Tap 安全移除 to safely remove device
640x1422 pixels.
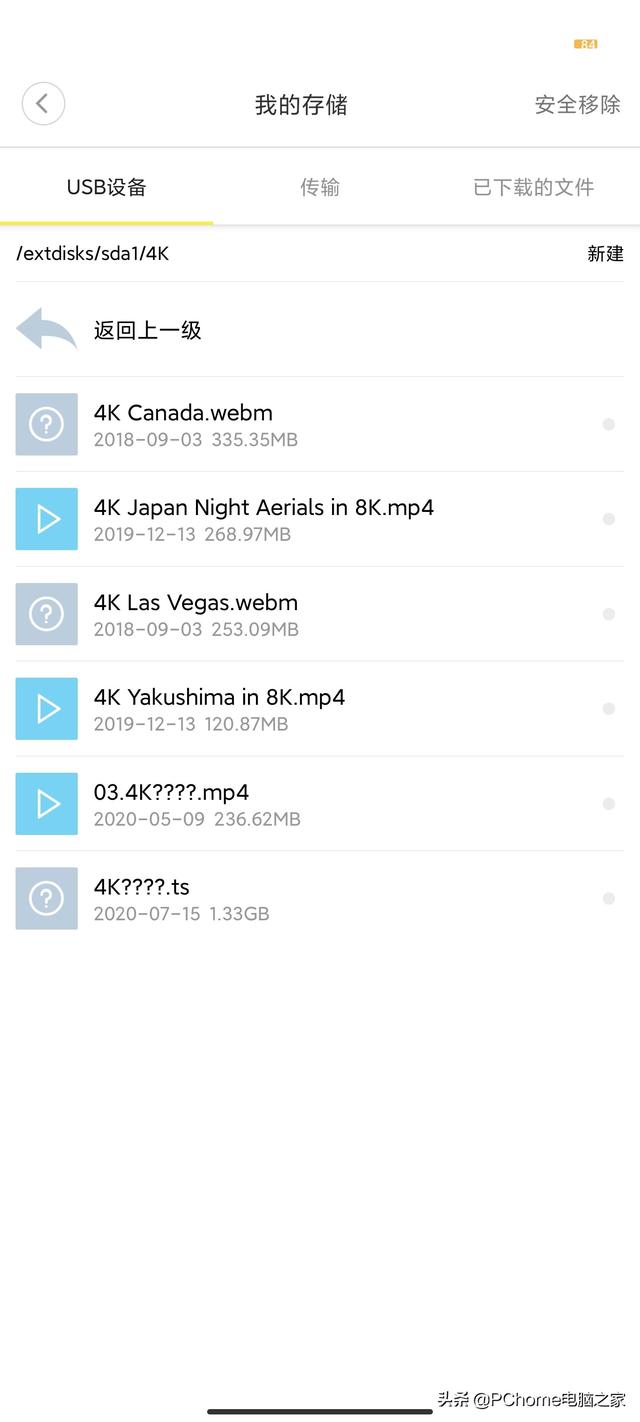pyautogui.click(x=577, y=105)
